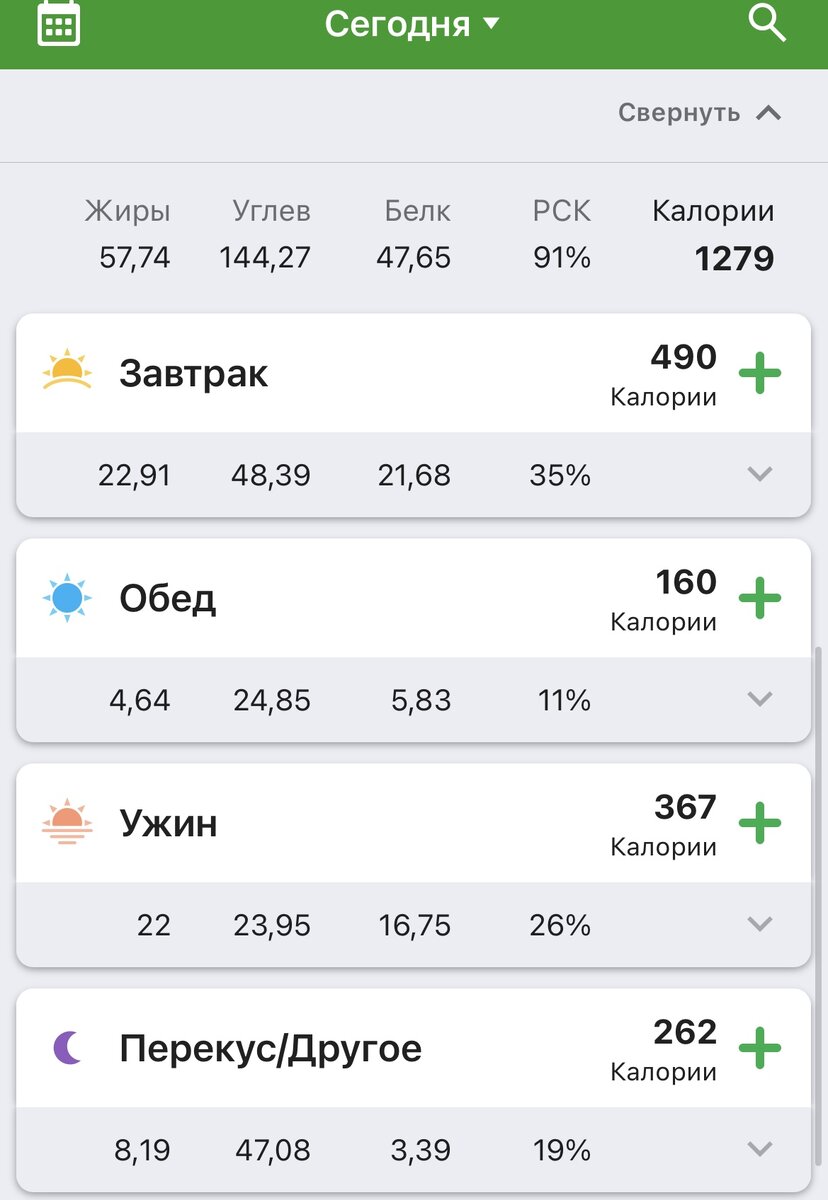Add a food item to Завтрак with plus
Viewport: 828px width, 1200px height.
click(x=761, y=373)
